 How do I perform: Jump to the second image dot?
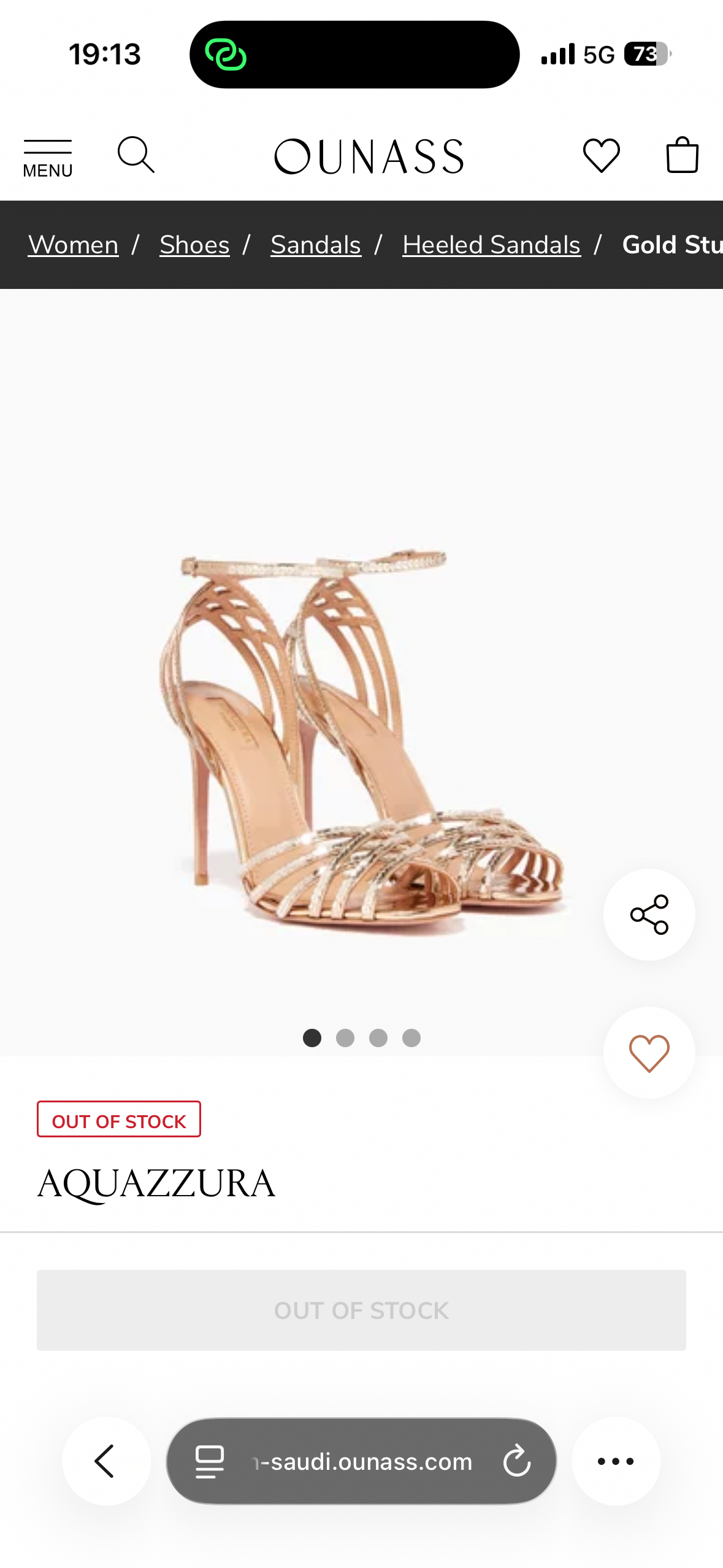pos(345,1037)
